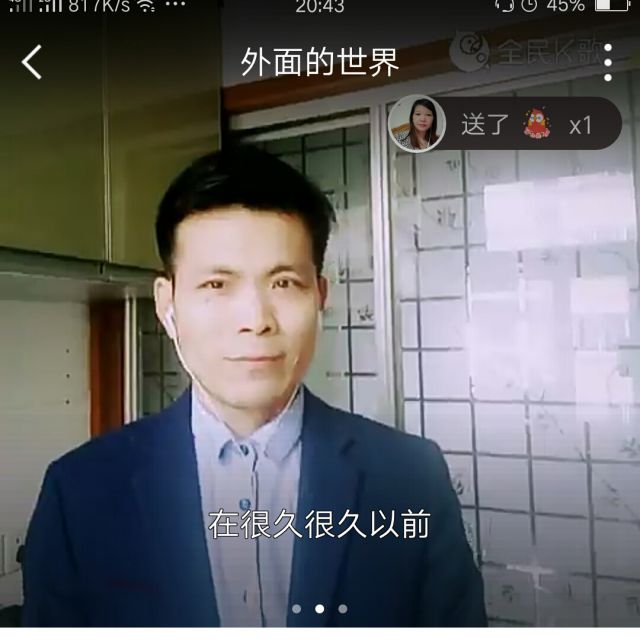640x640 pixels.
Task: Open the three-dot overflow menu
Action: 607,62
